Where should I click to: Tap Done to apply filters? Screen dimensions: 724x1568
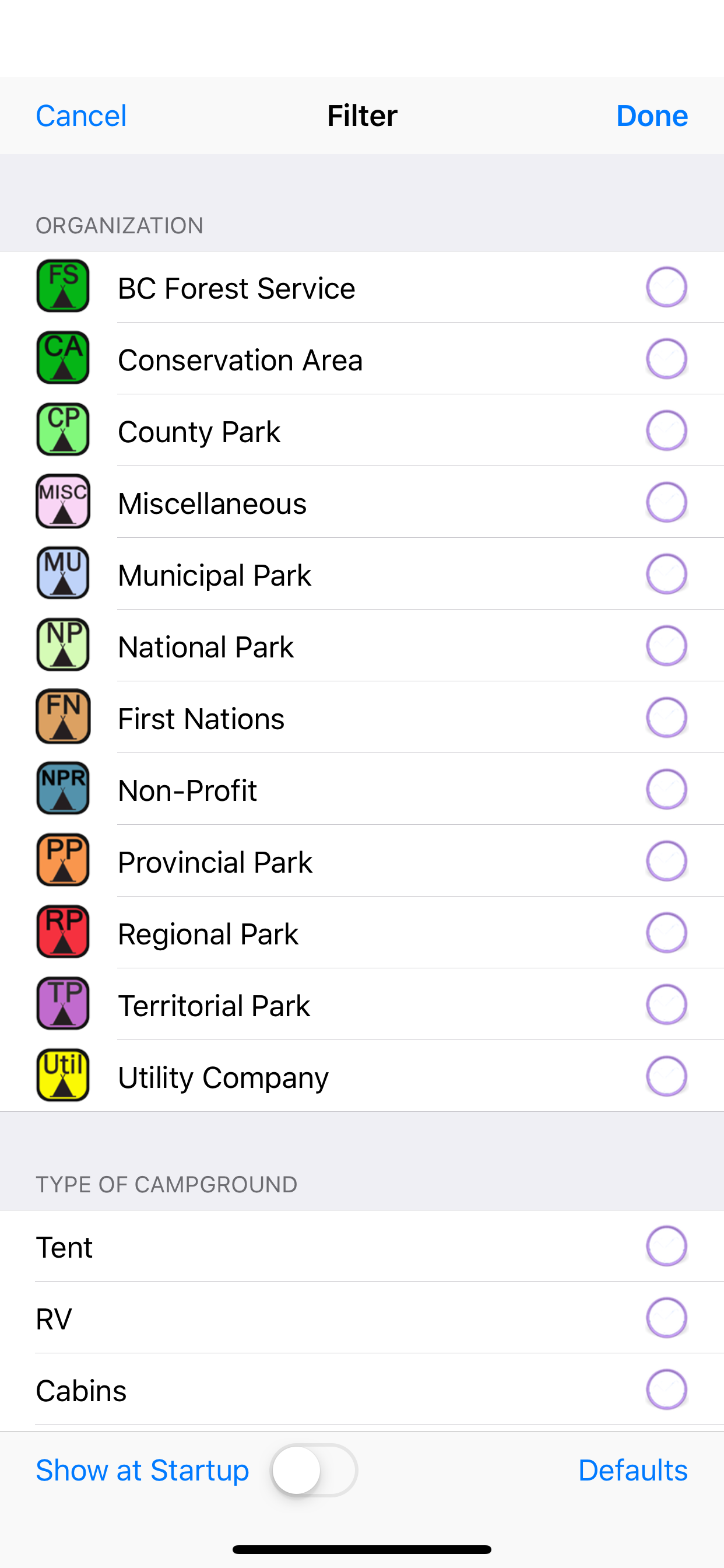(x=652, y=115)
